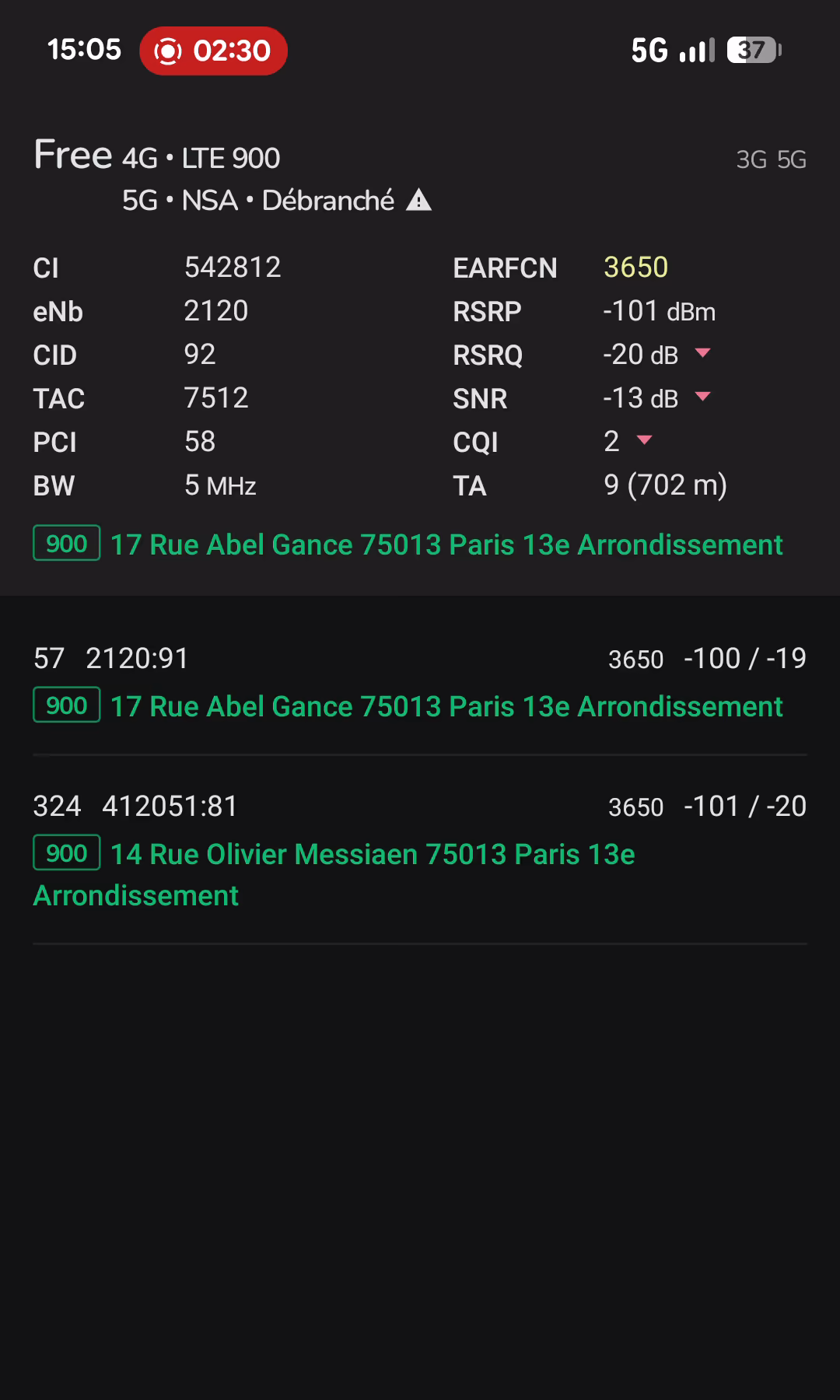This screenshot has width=840, height=1400.
Task: Tap the red screen recording timer
Action: pyautogui.click(x=213, y=51)
